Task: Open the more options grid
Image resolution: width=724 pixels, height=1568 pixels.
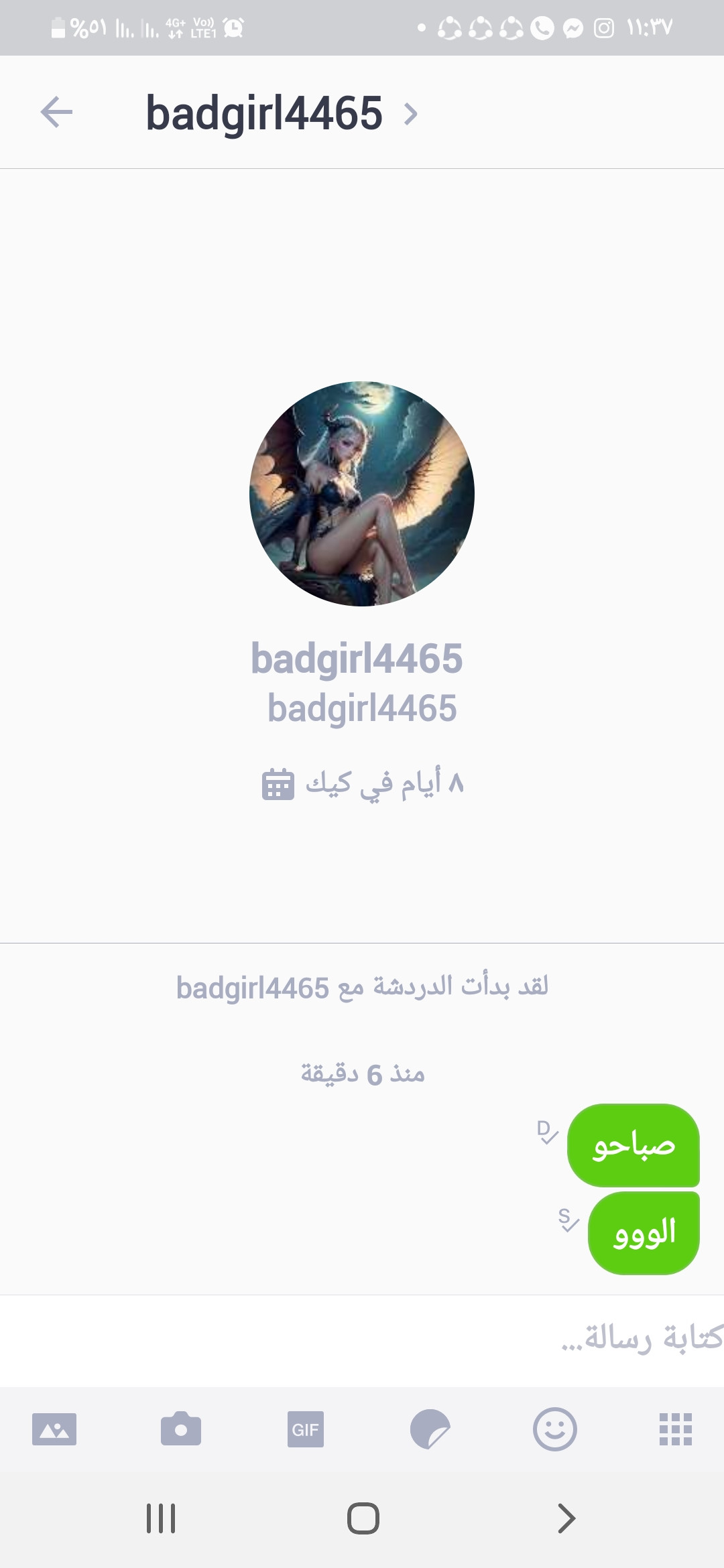Action: click(x=675, y=1429)
